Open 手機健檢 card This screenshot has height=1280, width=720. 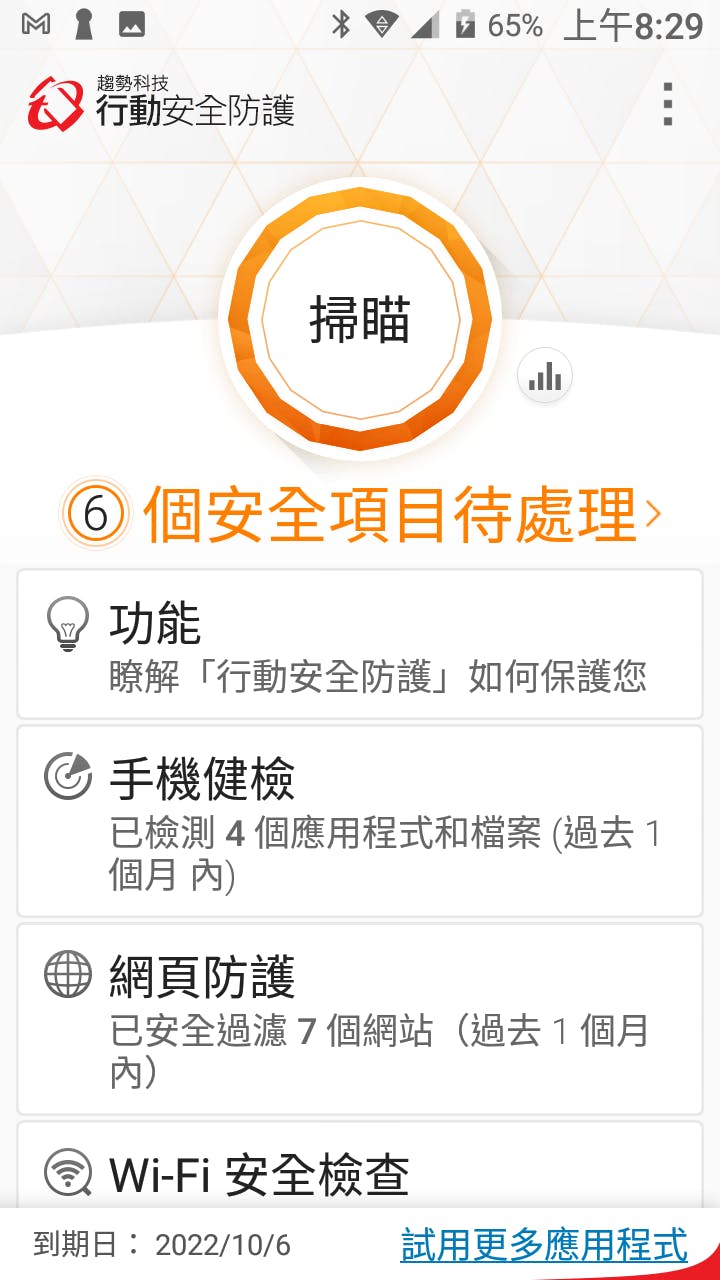tap(360, 821)
